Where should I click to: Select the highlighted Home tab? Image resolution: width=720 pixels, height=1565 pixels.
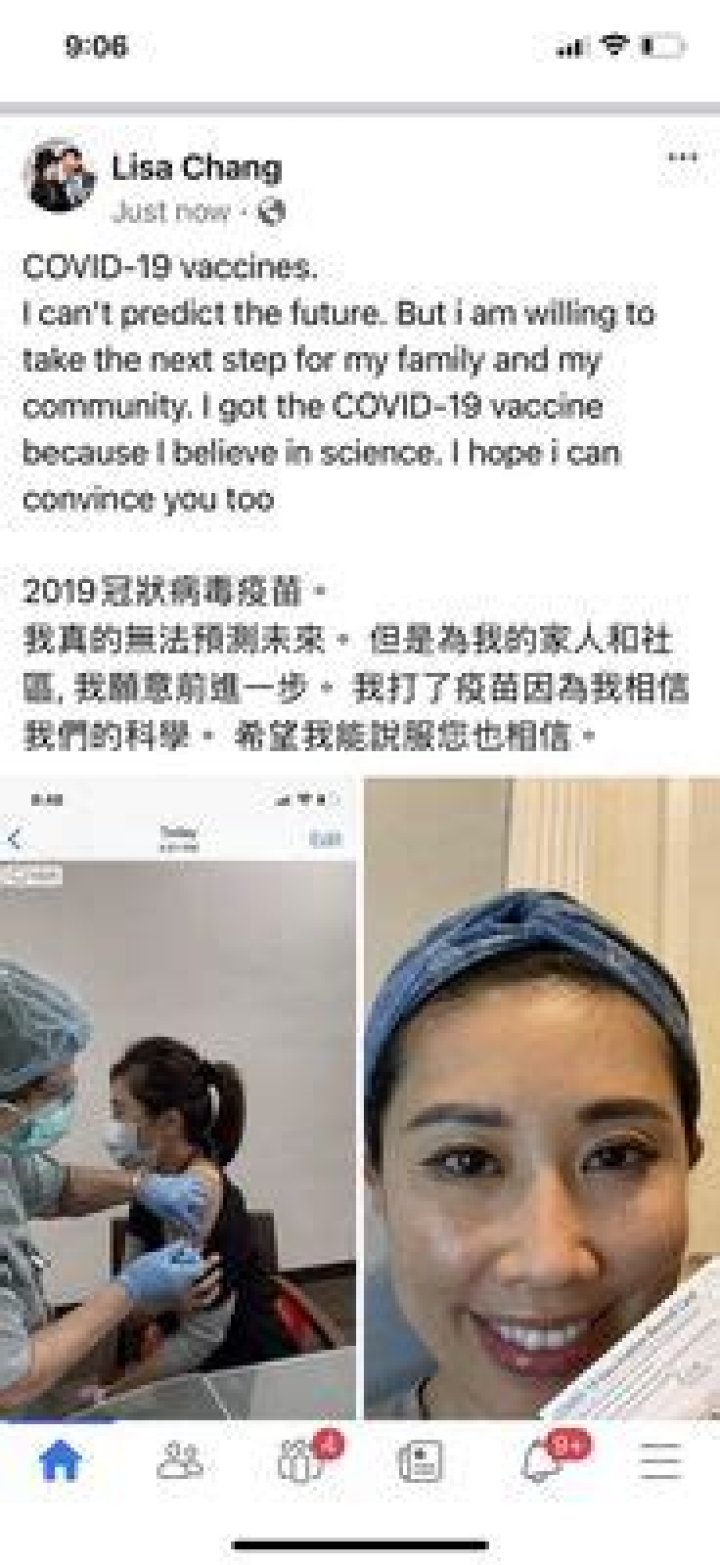(x=60, y=1462)
